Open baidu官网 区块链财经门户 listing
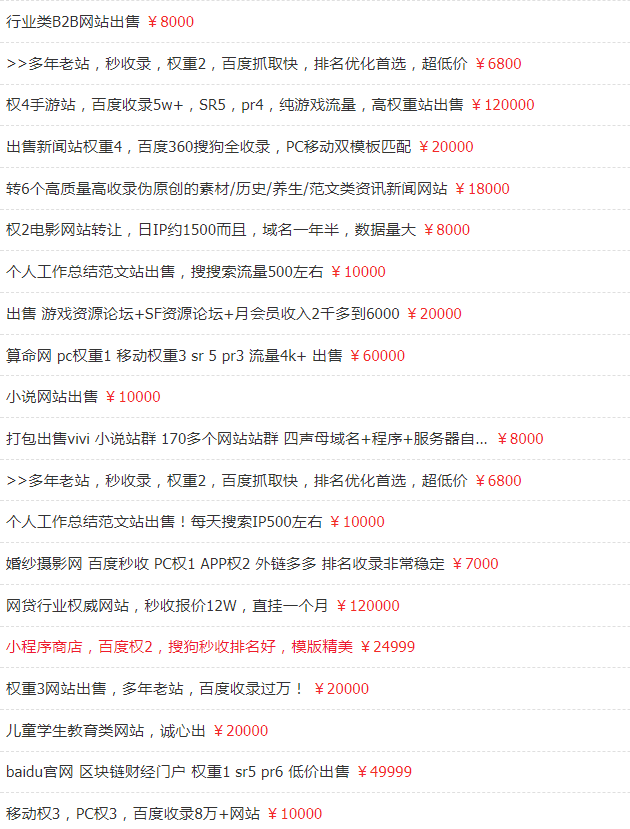 coord(178,772)
